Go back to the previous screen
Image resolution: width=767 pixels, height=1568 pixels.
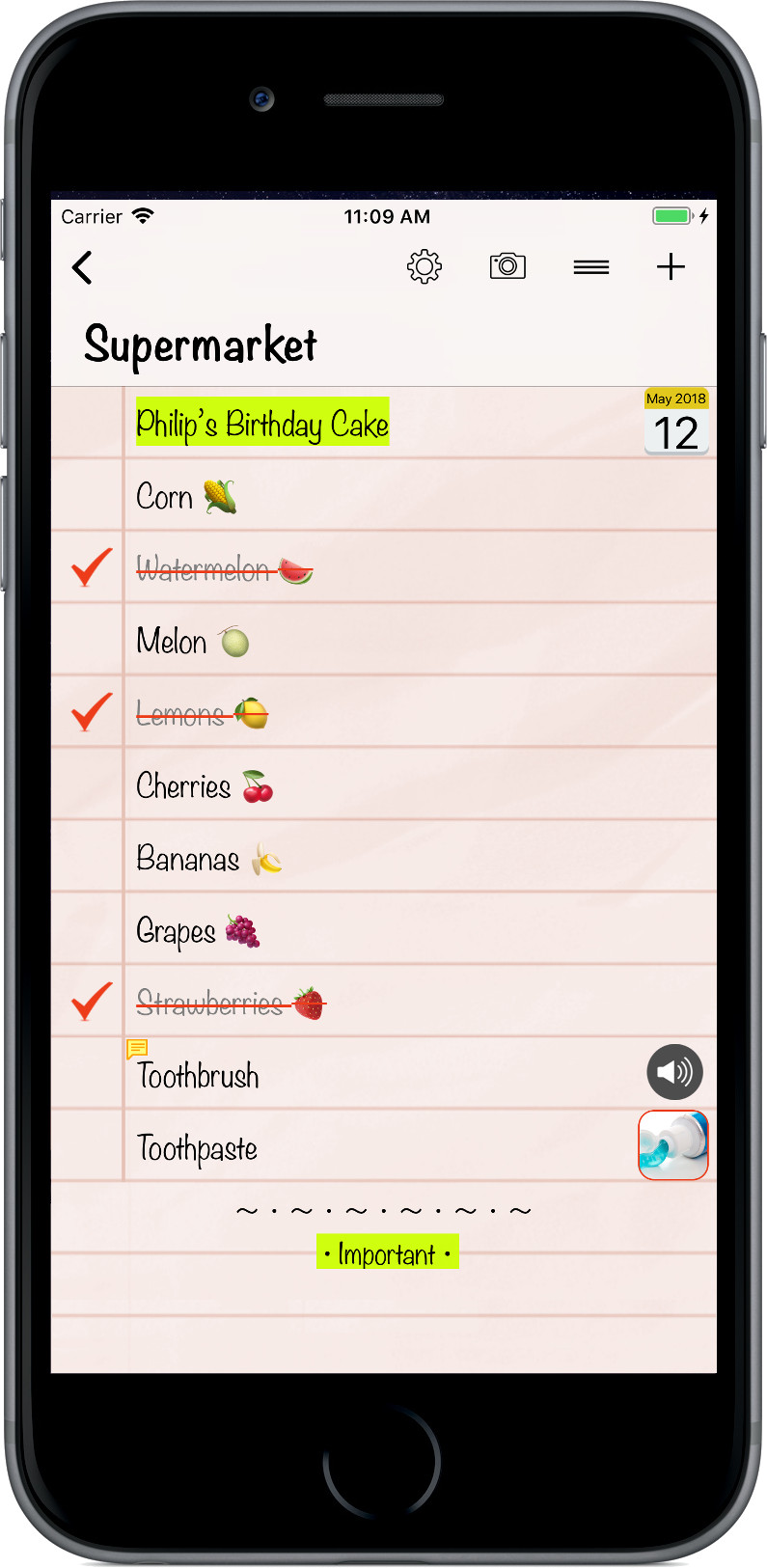click(x=83, y=267)
